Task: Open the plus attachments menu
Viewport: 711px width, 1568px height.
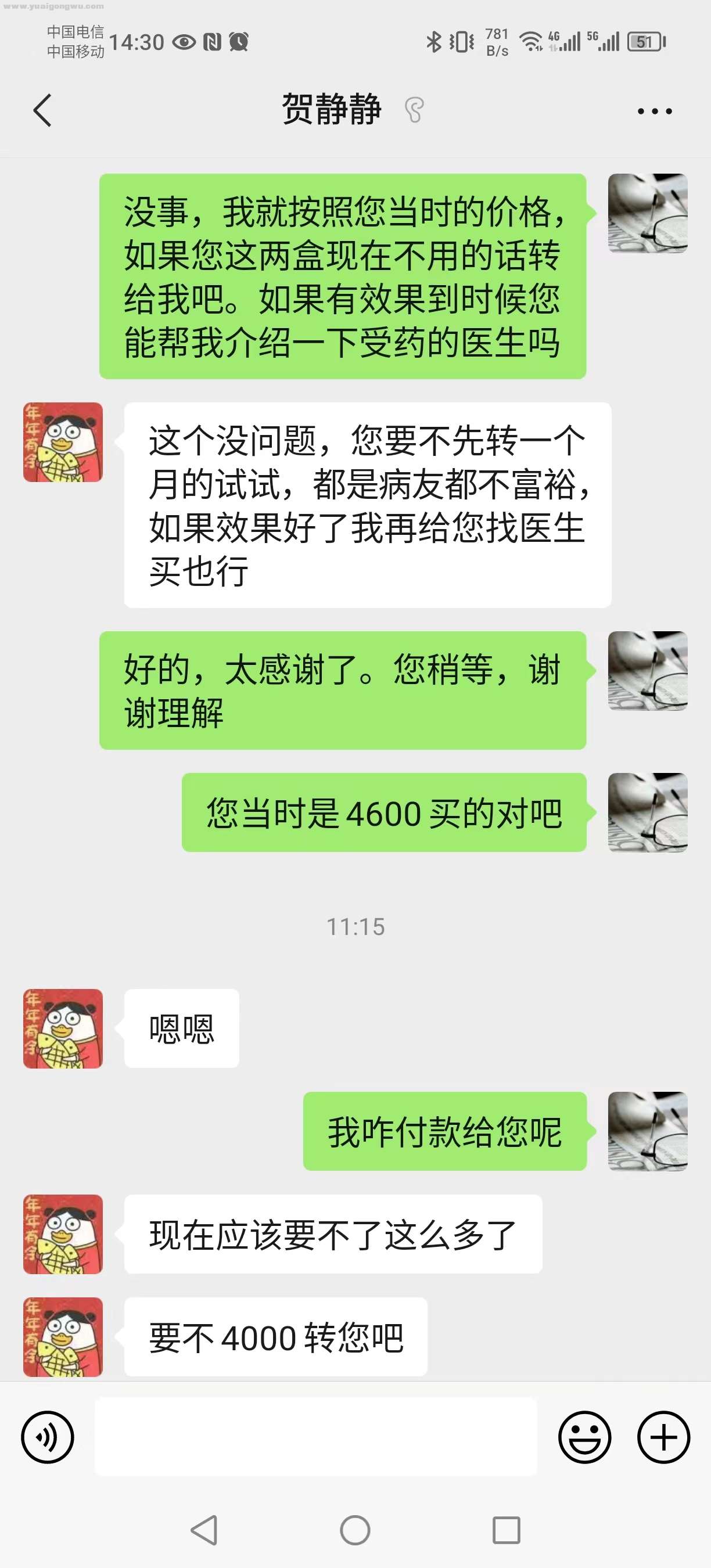Action: tap(663, 1437)
